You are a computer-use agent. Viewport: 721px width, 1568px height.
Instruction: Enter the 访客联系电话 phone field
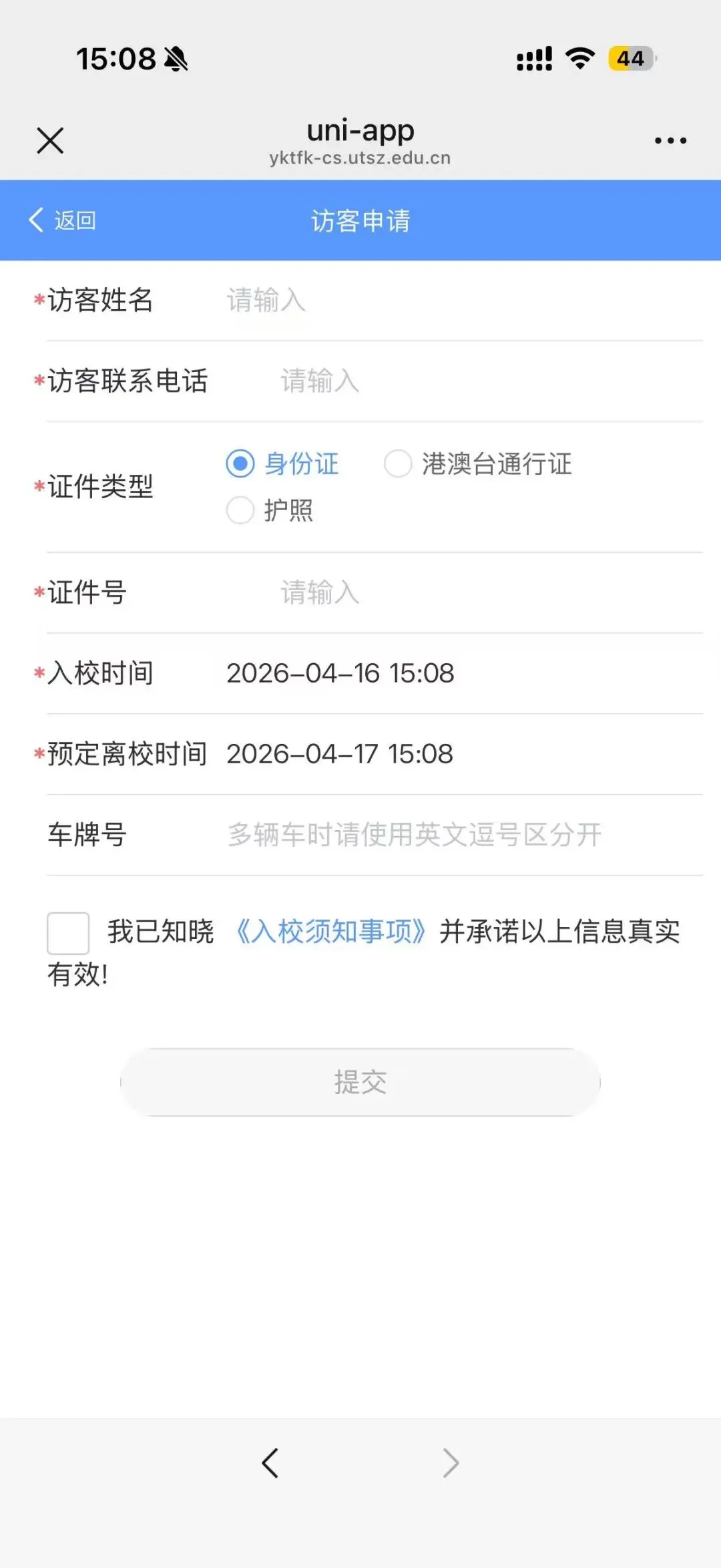pyautogui.click(x=491, y=381)
